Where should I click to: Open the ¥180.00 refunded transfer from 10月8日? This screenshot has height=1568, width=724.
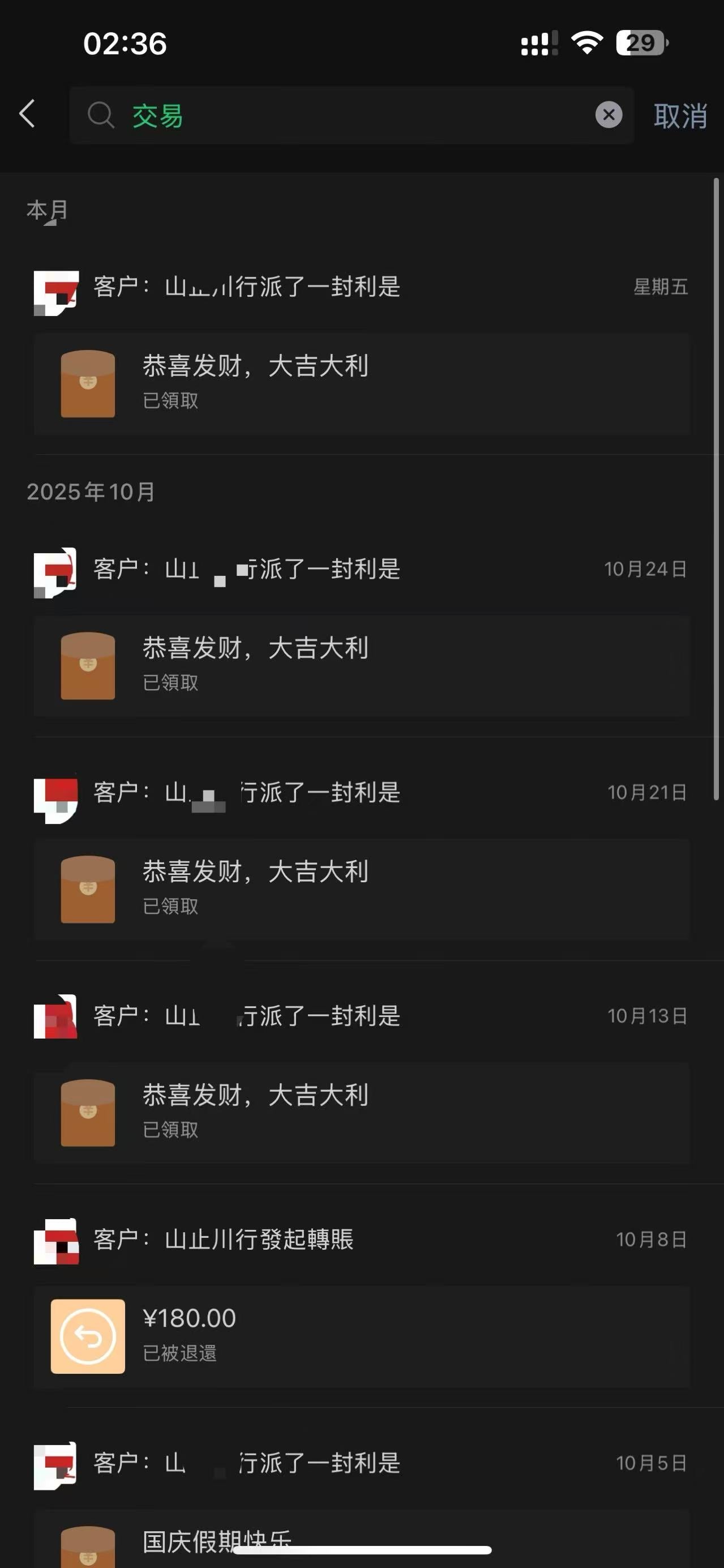point(361,1336)
